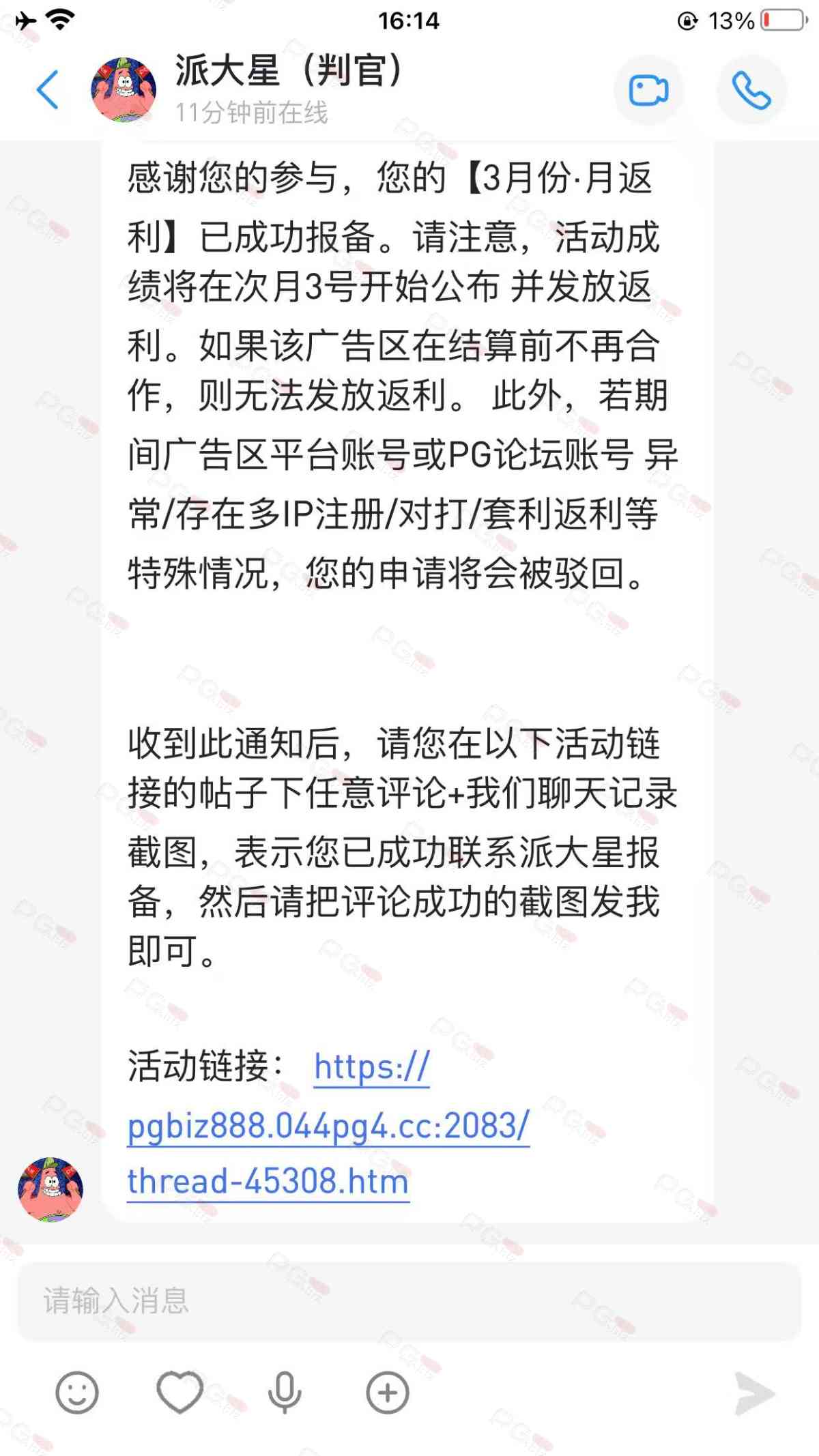The image size is (819, 1456).
Task: Start a voice call with 派大星
Action: coord(751,90)
